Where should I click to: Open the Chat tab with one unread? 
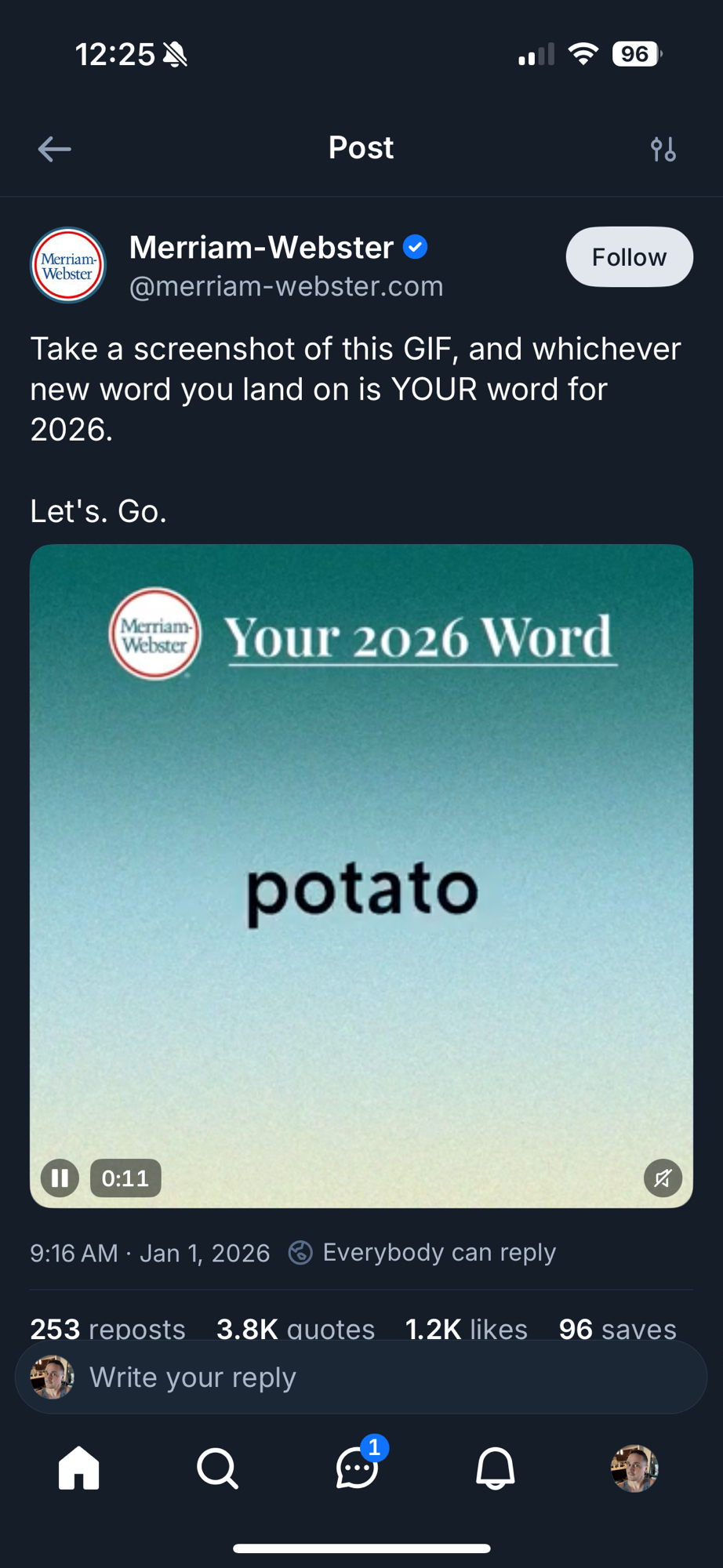358,1468
